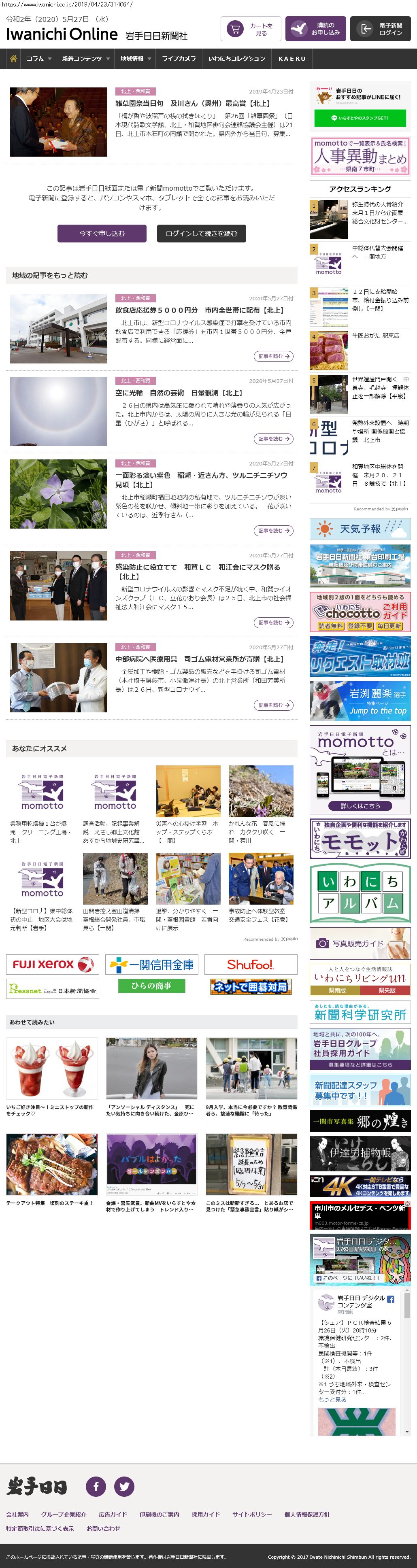Open Twitter icon in footer

[124, 1486]
